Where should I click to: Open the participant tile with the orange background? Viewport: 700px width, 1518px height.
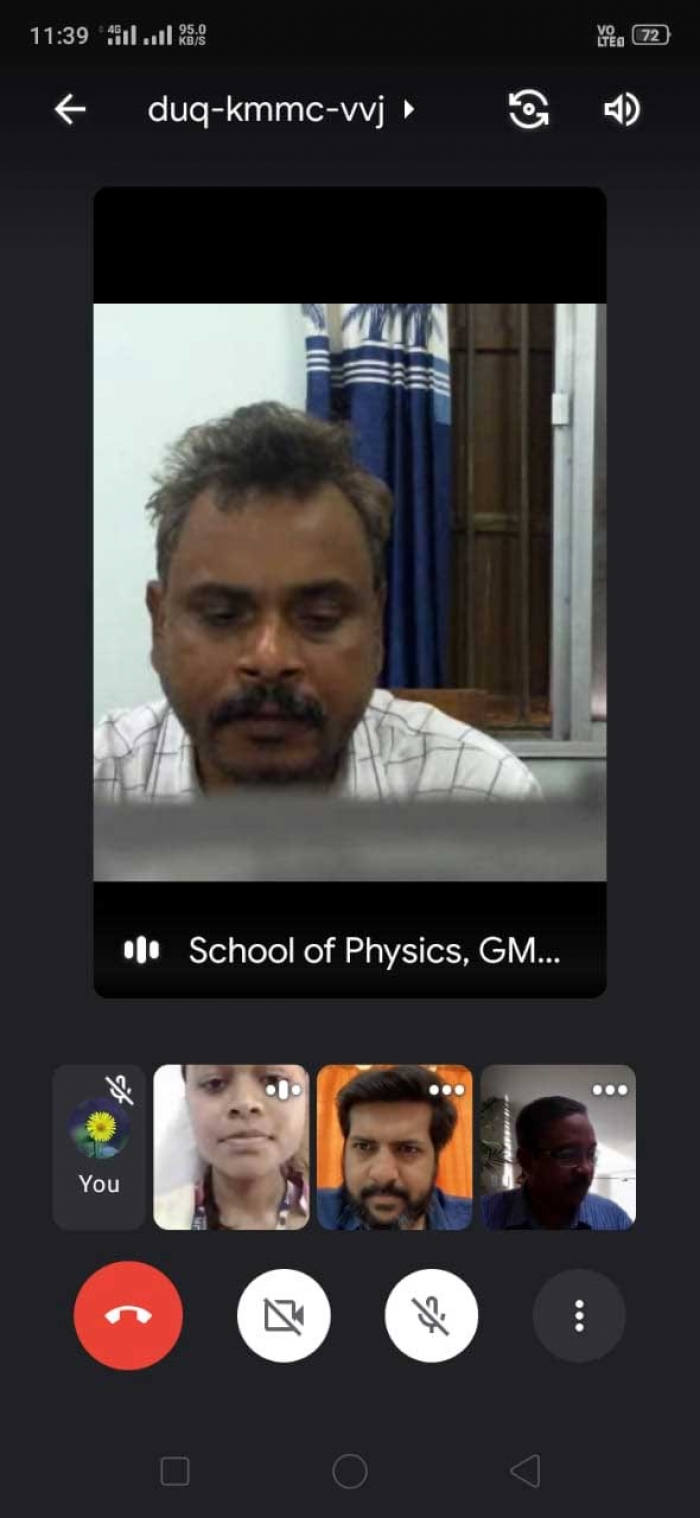[394, 1147]
